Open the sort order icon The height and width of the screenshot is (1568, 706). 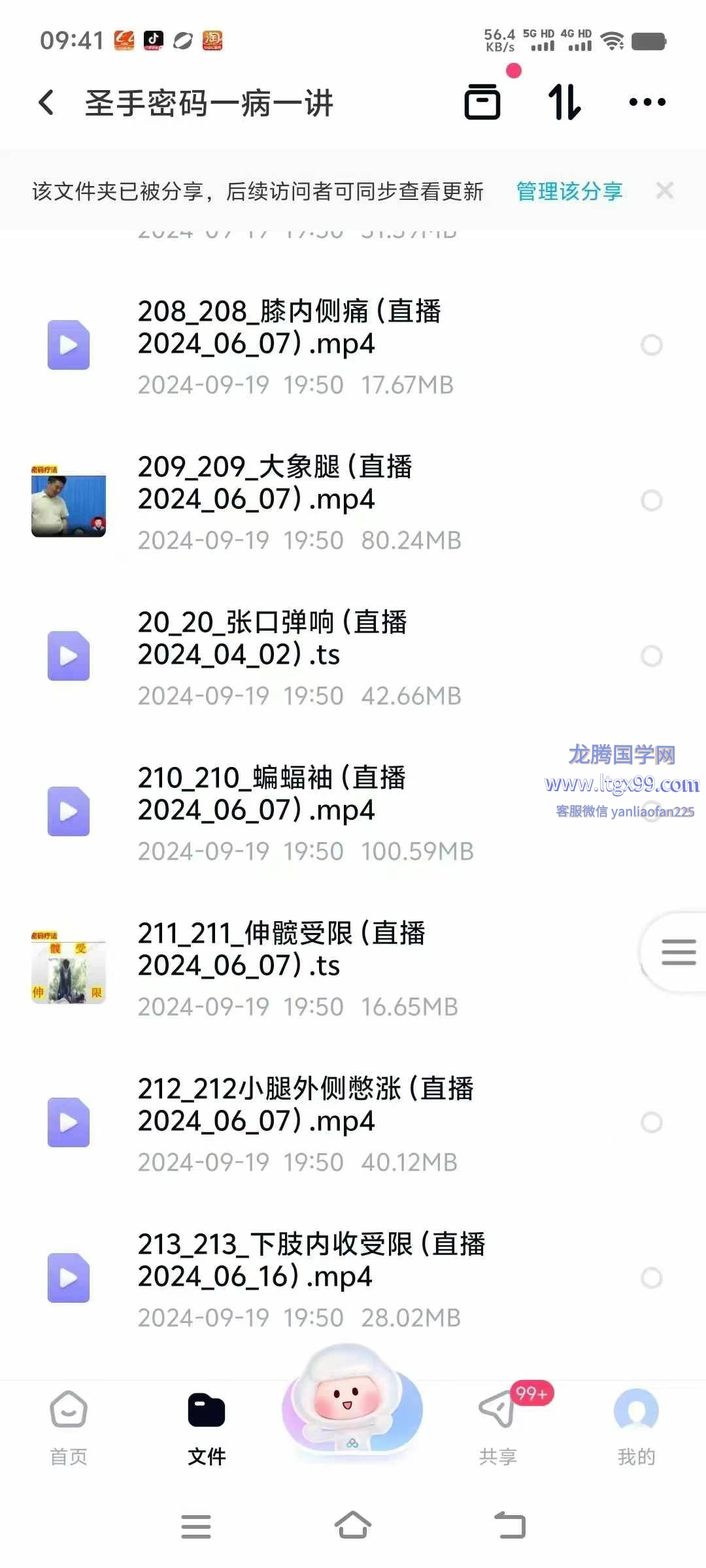(565, 102)
